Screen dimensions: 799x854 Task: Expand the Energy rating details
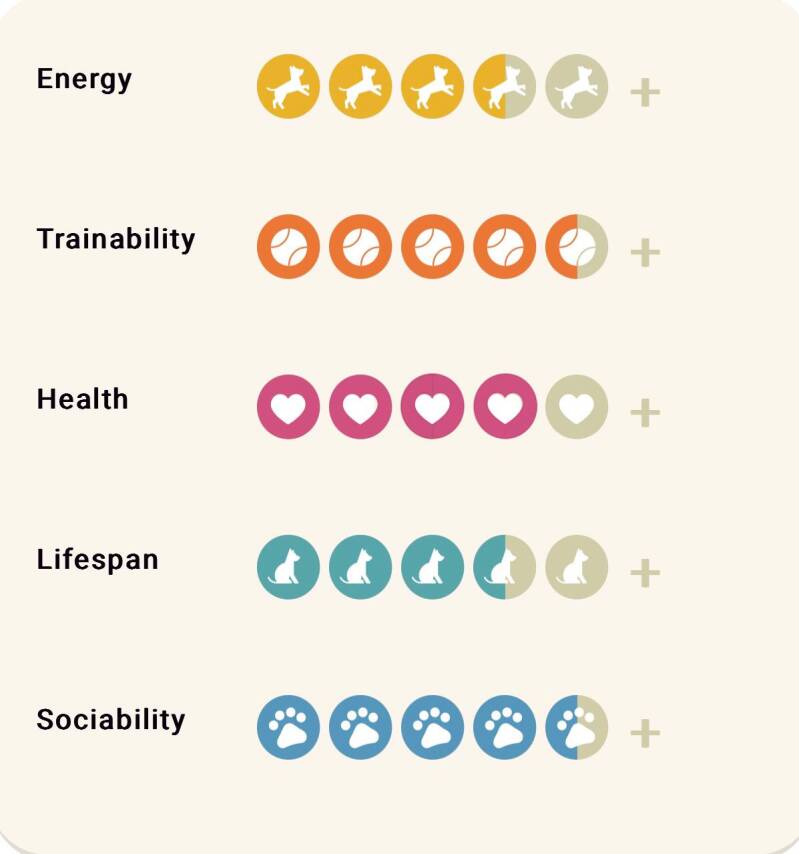pyautogui.click(x=645, y=93)
